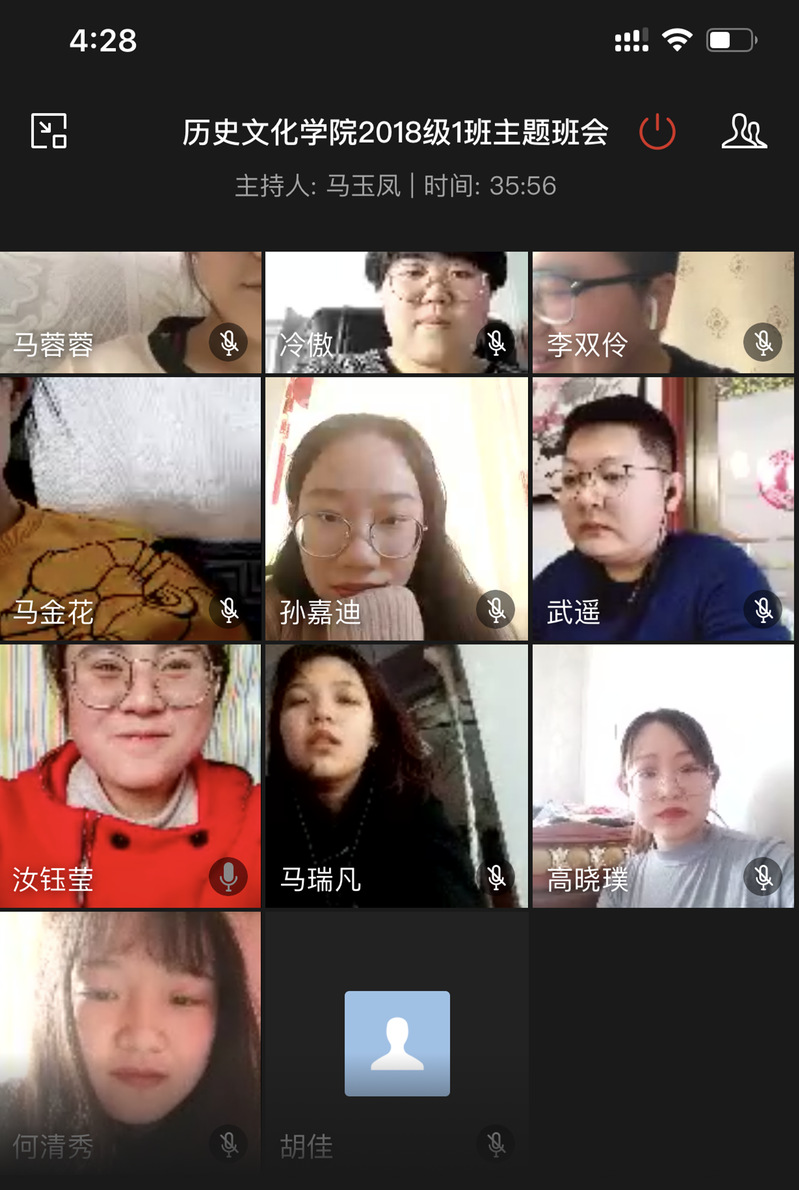Open 高晓璞's video tile
The height and width of the screenshot is (1190, 799).
pyautogui.click(x=662, y=775)
